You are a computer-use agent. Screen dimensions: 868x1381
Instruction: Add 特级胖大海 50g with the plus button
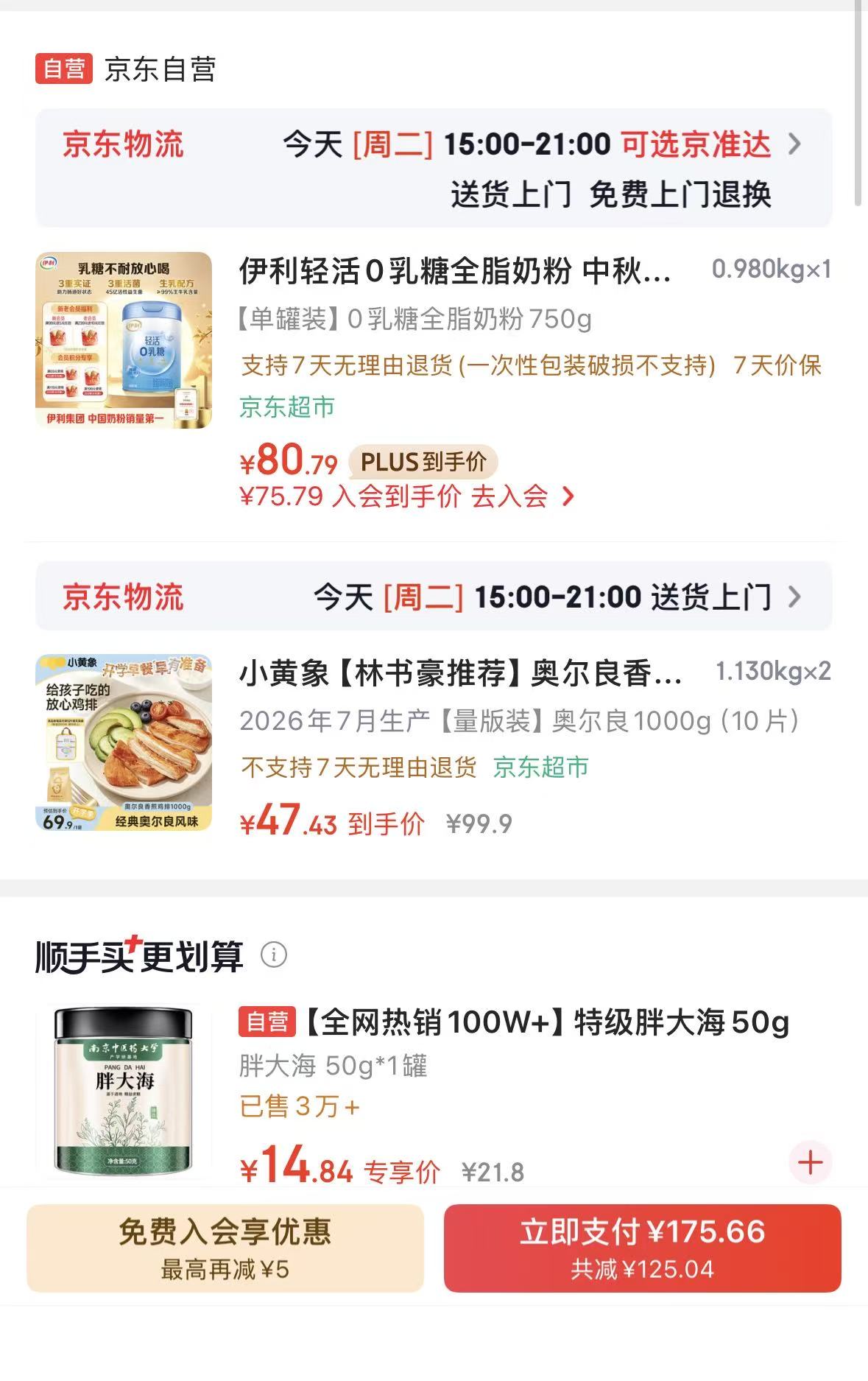point(811,1162)
